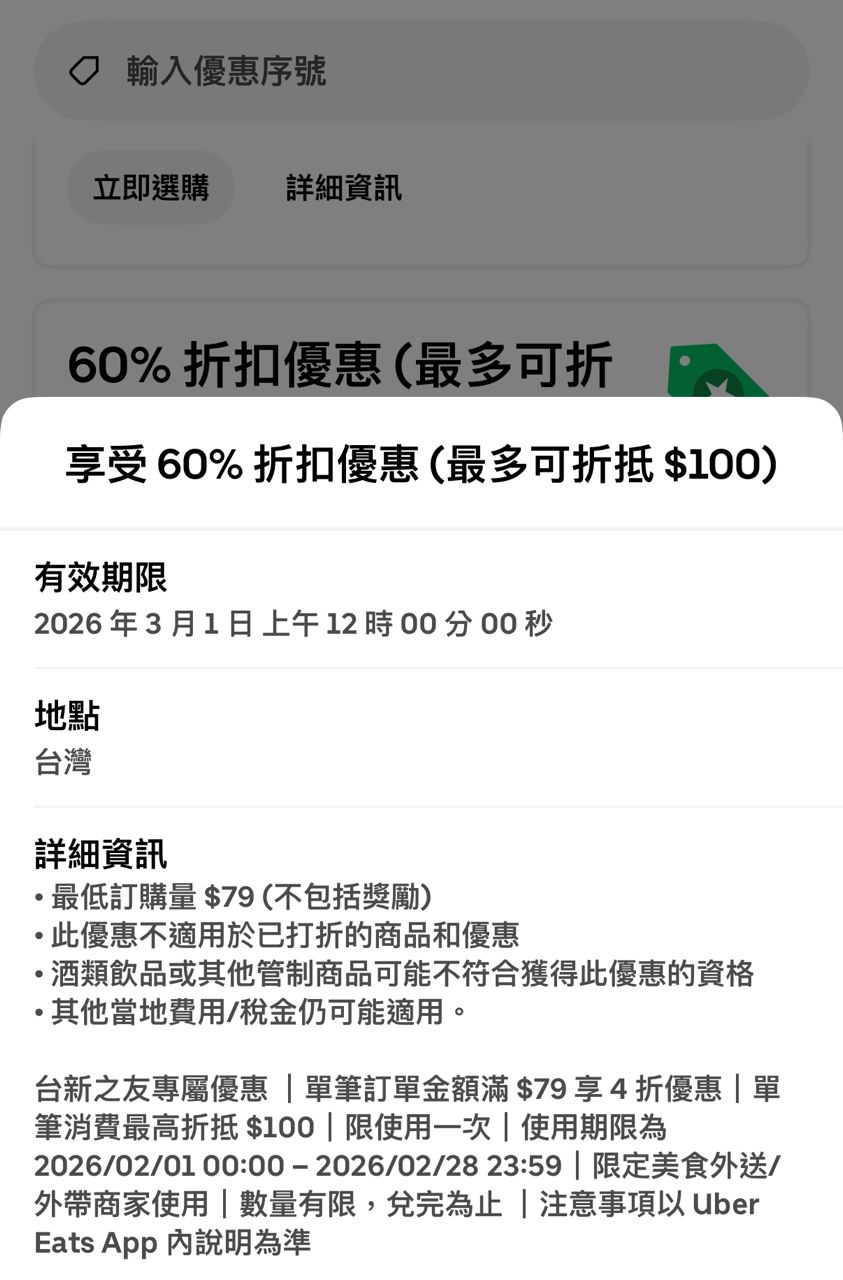Tap the 立即選購 button
843x1280 pixels.
coord(151,188)
